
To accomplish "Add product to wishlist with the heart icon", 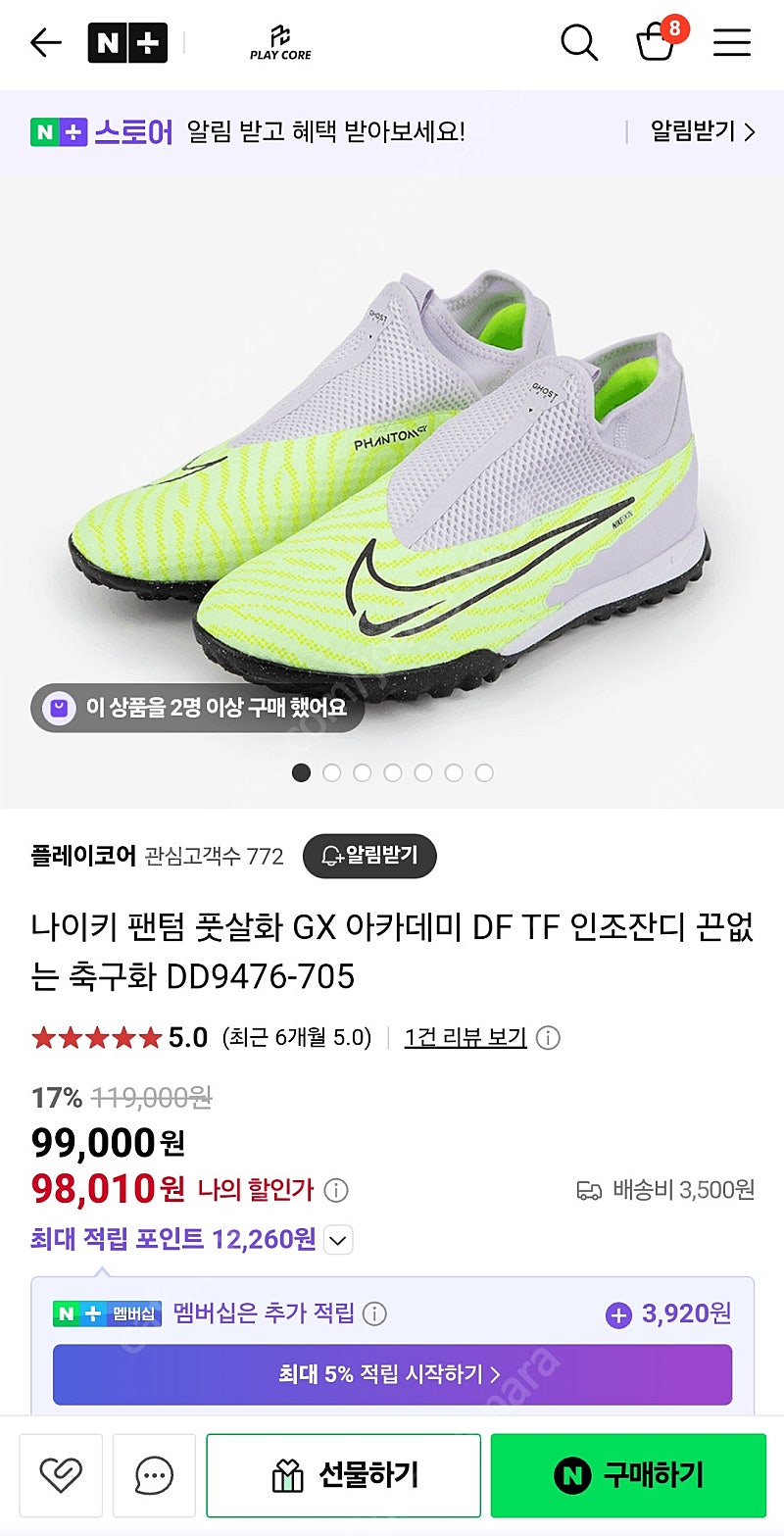I will pos(61,1475).
